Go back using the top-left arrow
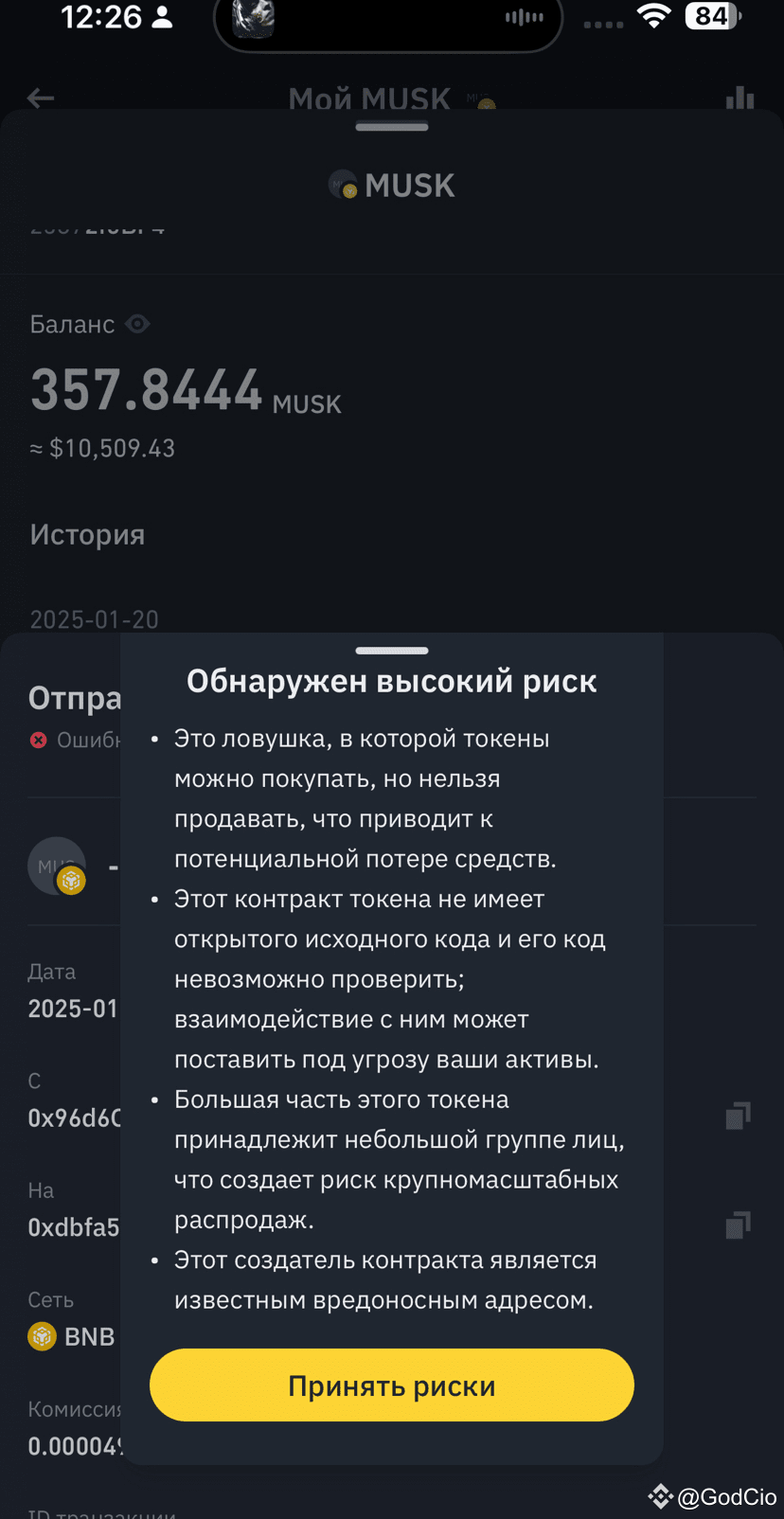Viewport: 784px width, 1519px height. click(x=41, y=98)
